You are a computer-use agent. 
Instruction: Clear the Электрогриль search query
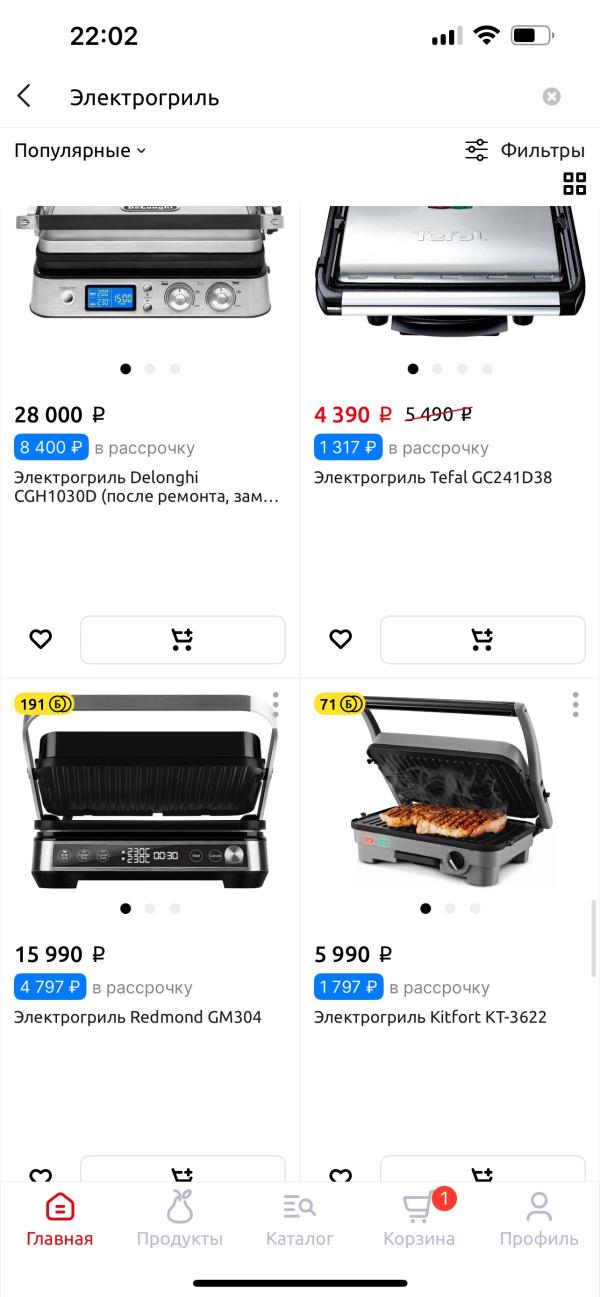551,97
